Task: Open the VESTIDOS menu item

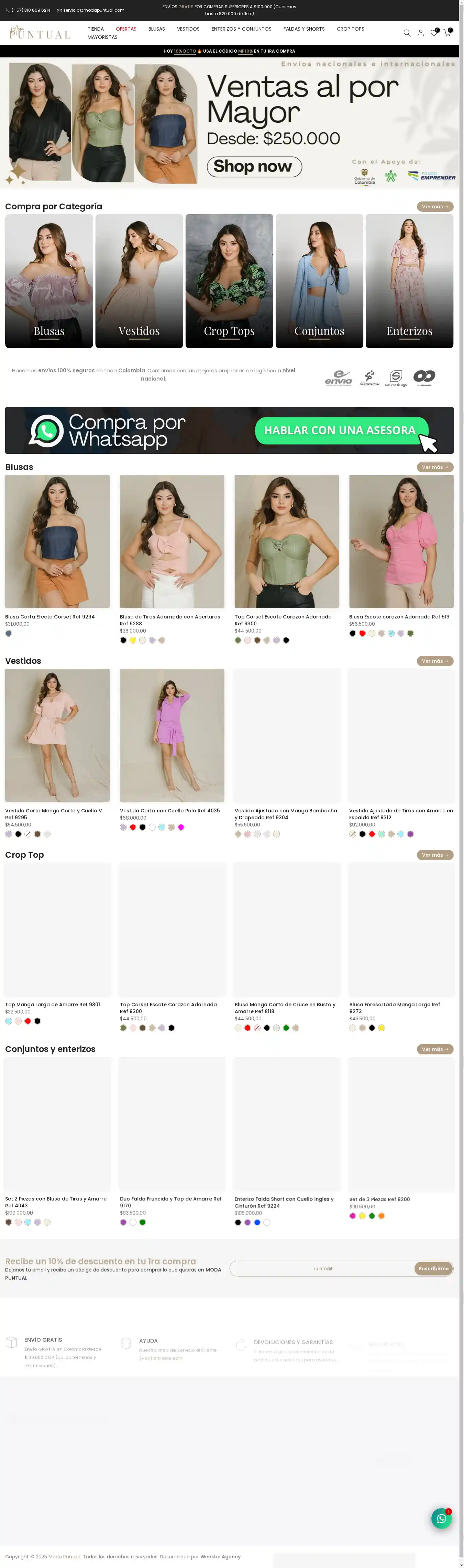Action: (x=188, y=29)
